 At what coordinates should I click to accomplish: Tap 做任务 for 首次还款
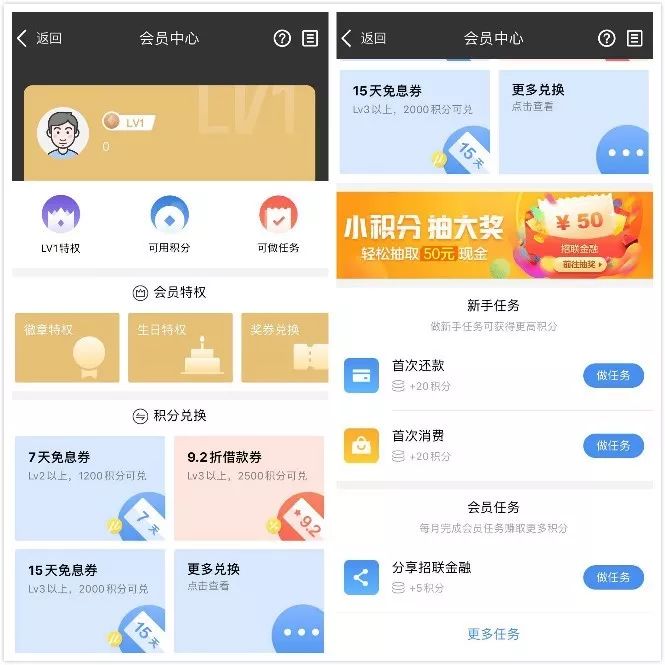[x=613, y=375]
